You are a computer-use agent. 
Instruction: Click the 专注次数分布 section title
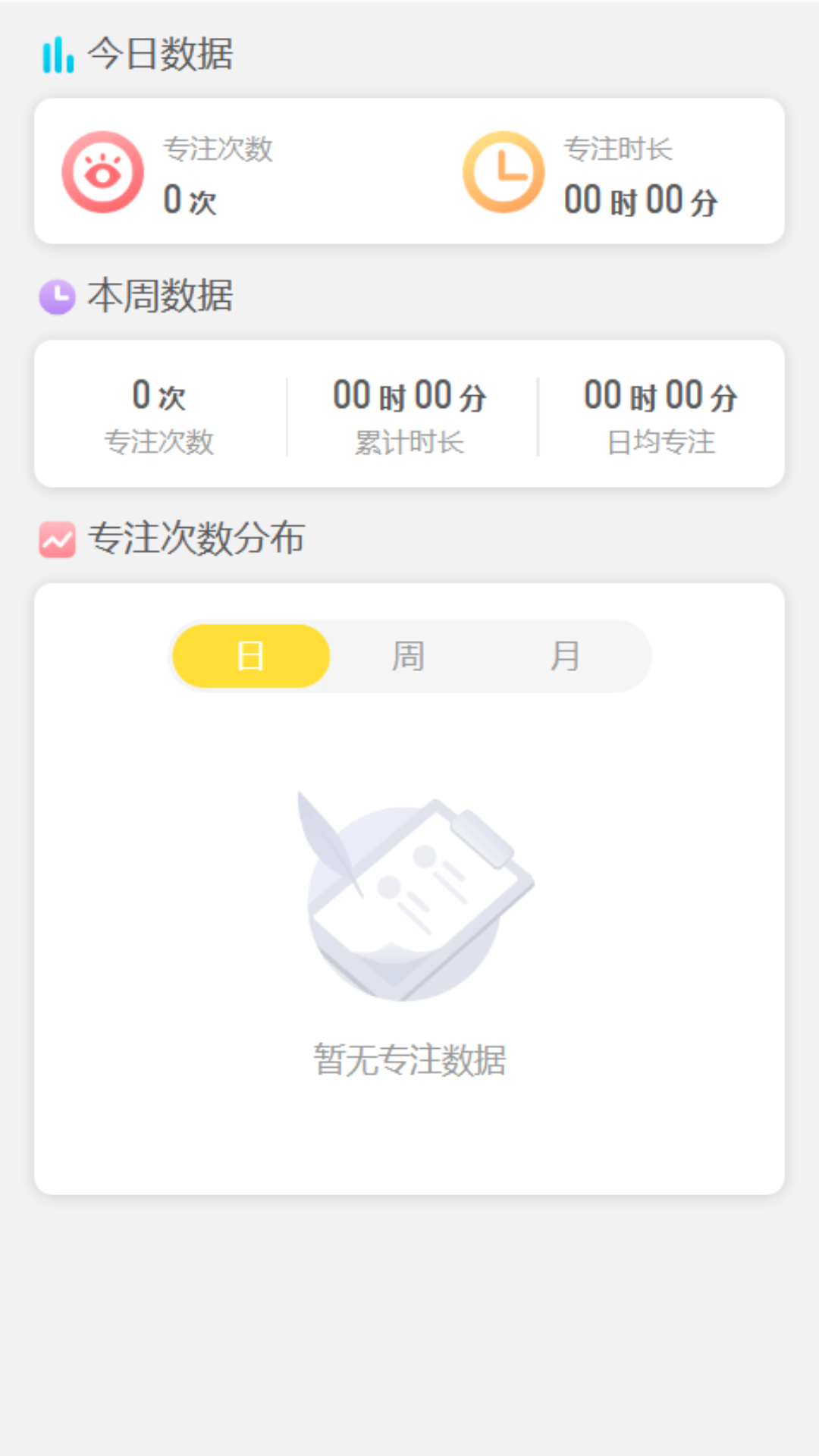pyautogui.click(x=196, y=539)
